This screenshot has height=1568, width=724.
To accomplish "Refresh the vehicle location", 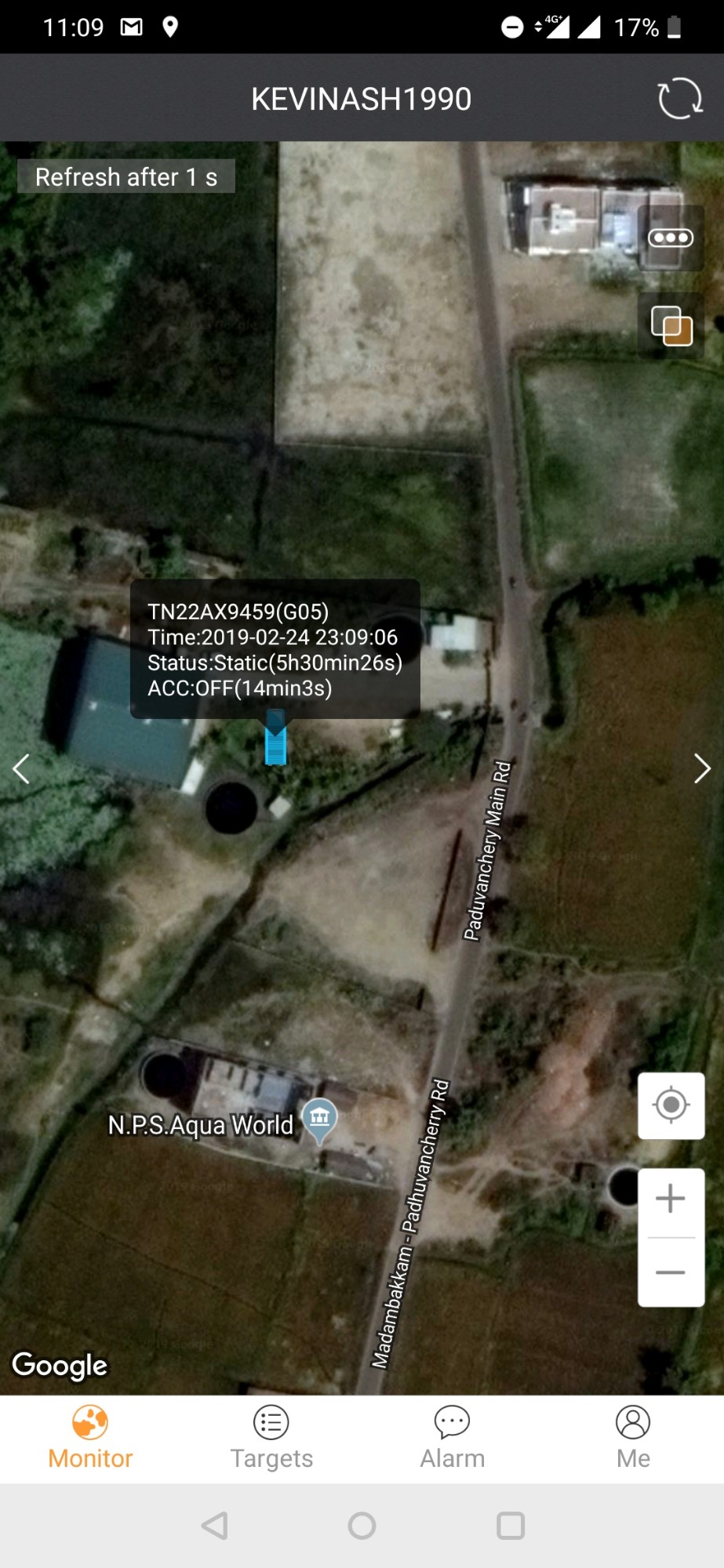I will pos(679,99).
